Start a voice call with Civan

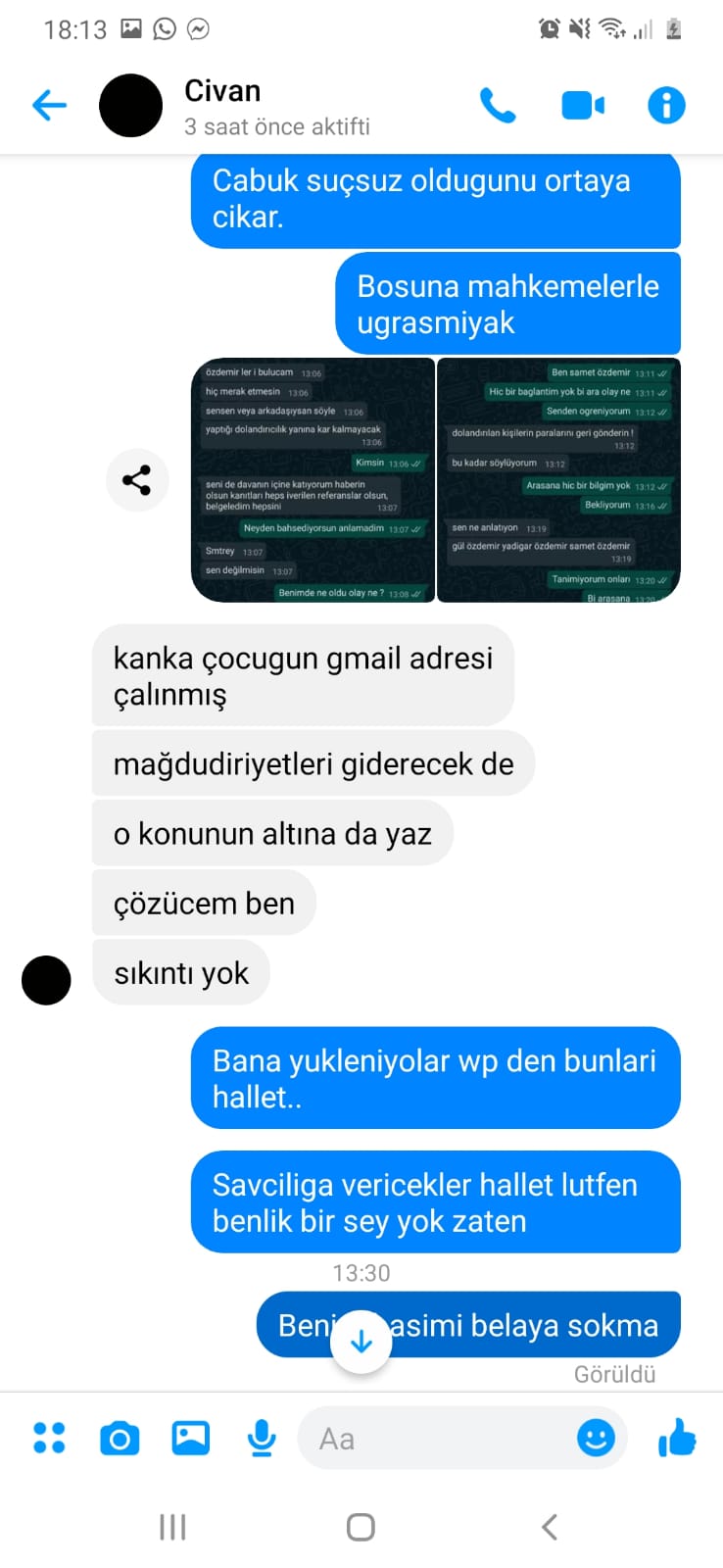[498, 105]
